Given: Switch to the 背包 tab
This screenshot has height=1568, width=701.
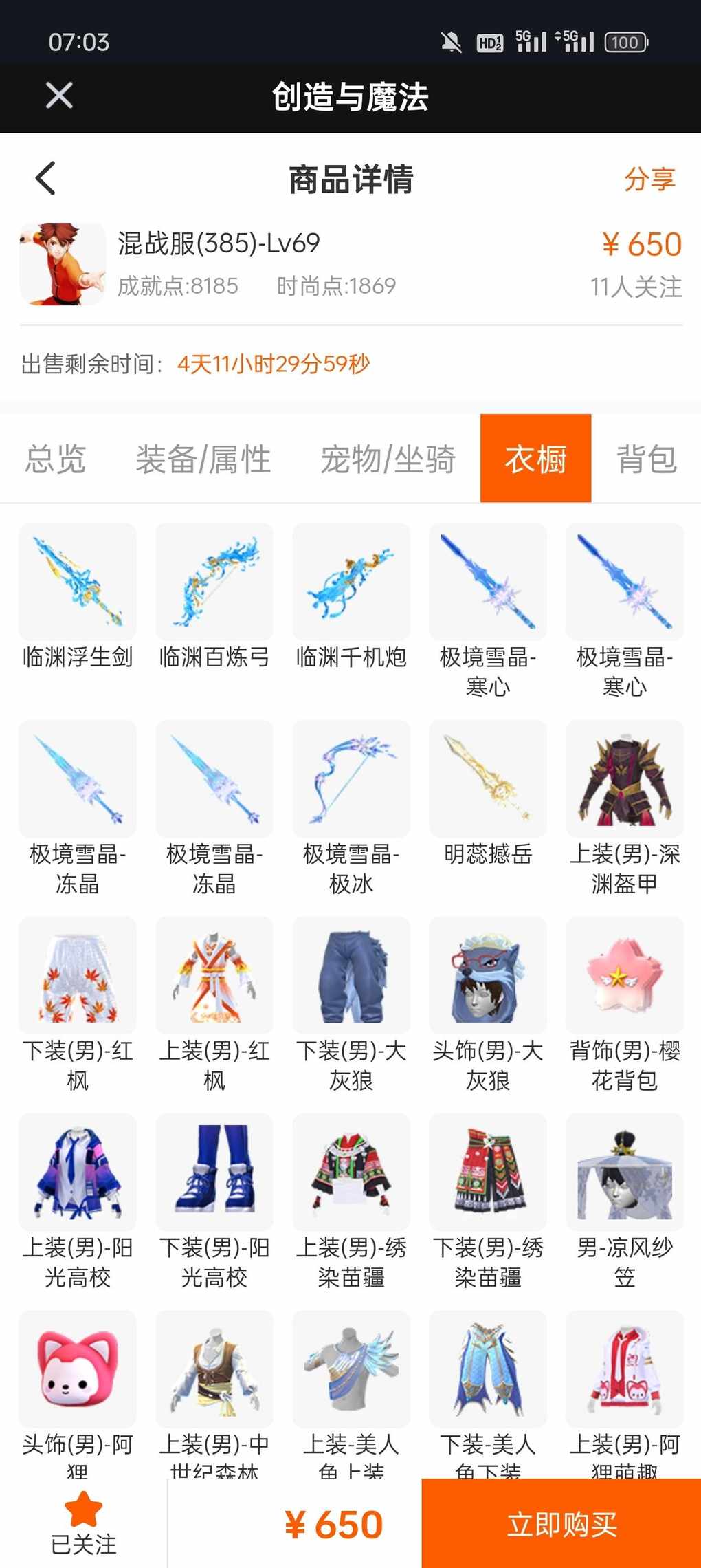Looking at the screenshot, I should 646,459.
